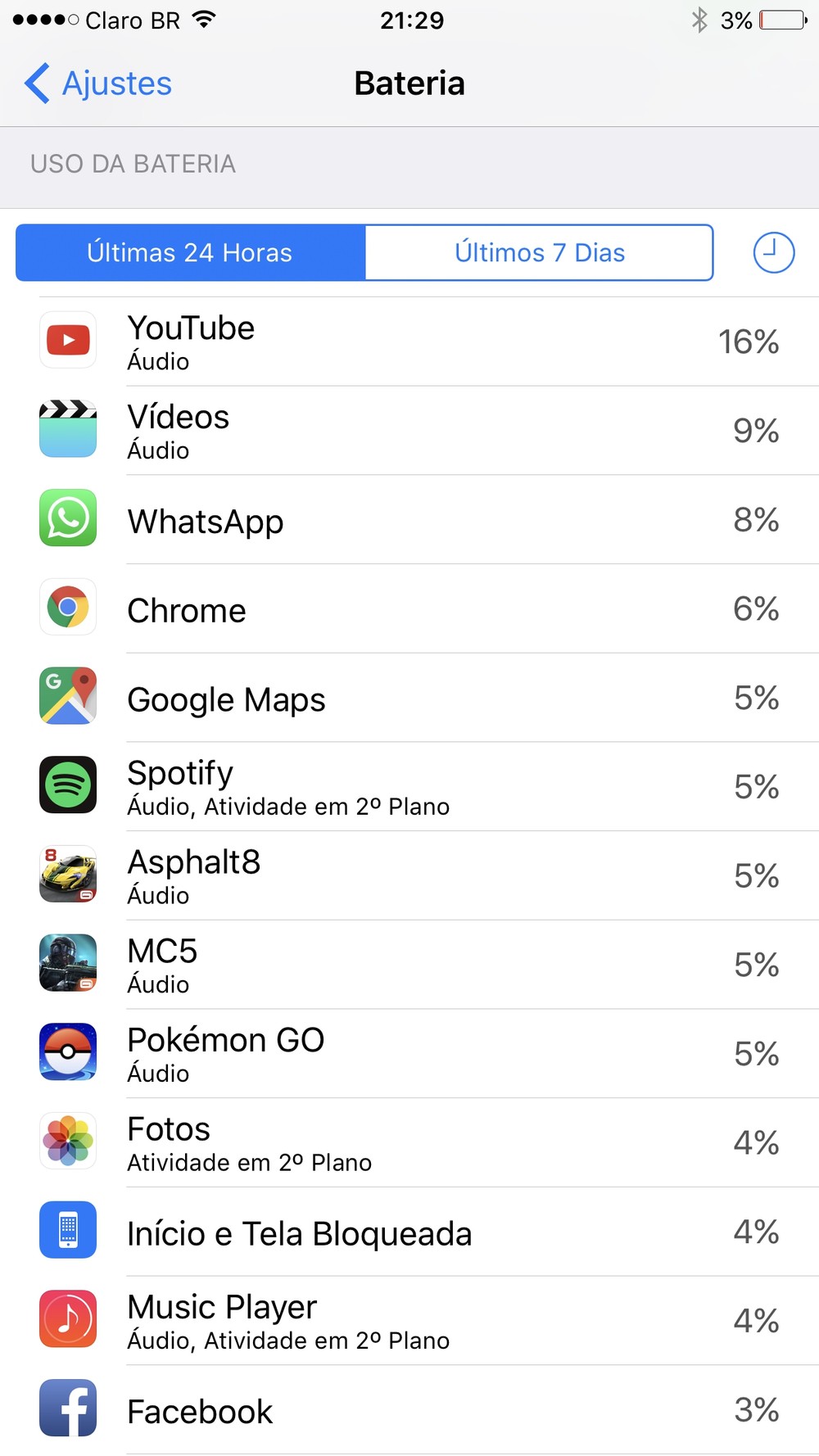Select the Vídeos row
This screenshot has width=819, height=1456.
[x=409, y=431]
